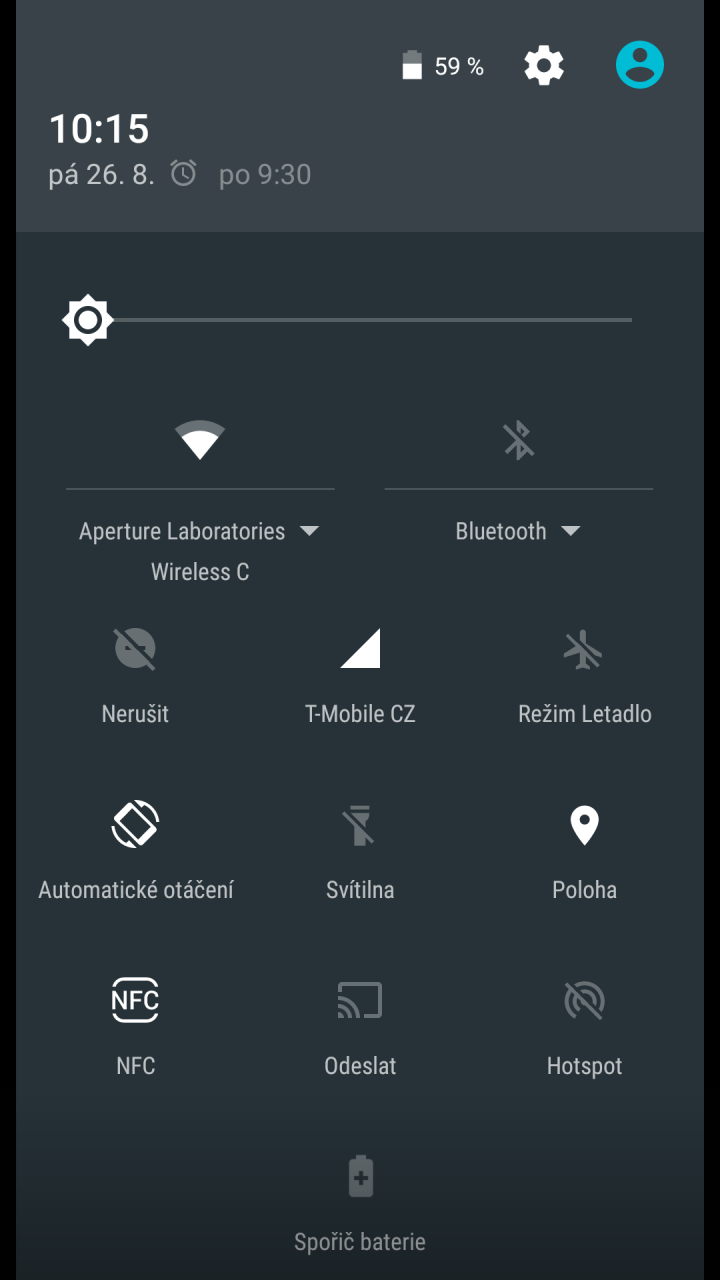
Task: Turn on the Svítilna flashlight
Action: (360, 826)
